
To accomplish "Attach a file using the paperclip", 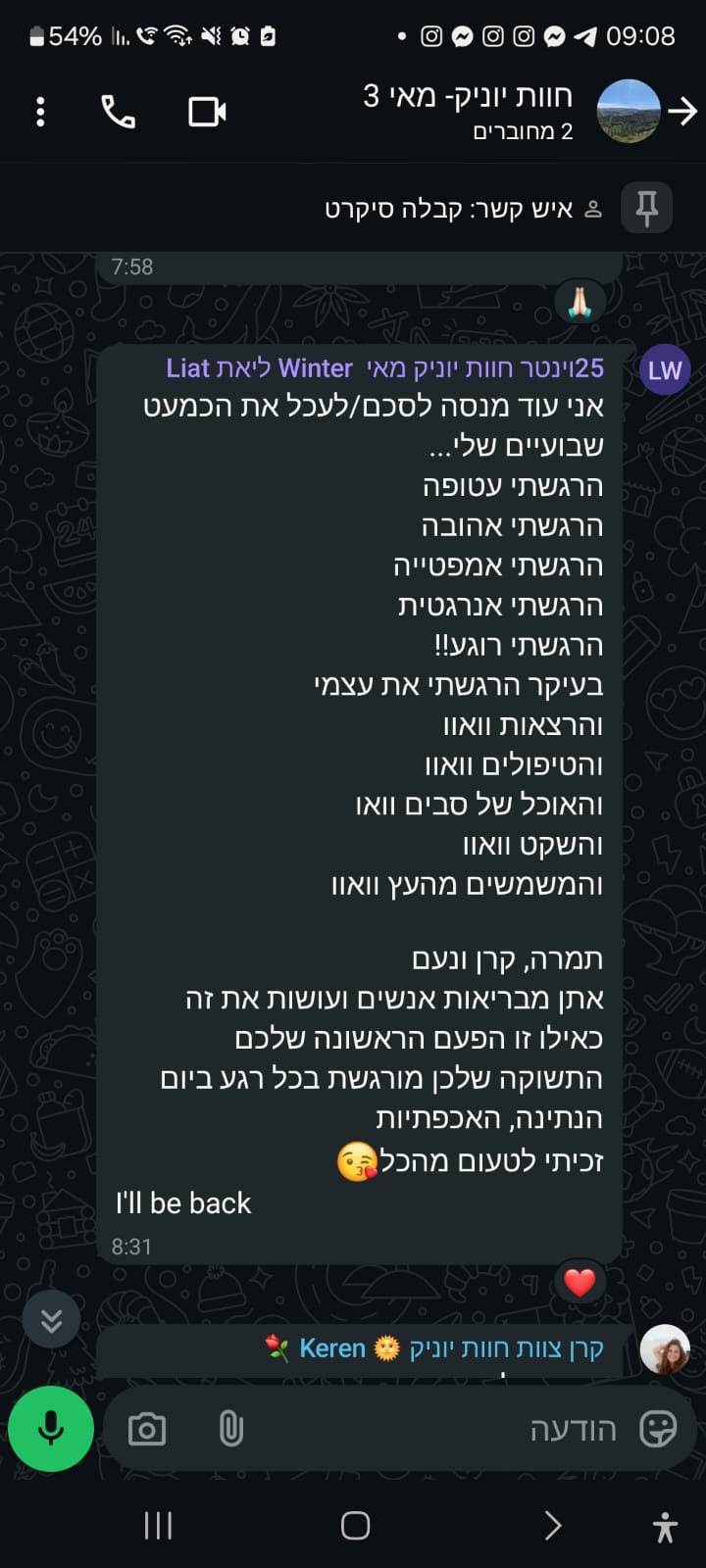I will [230, 1430].
